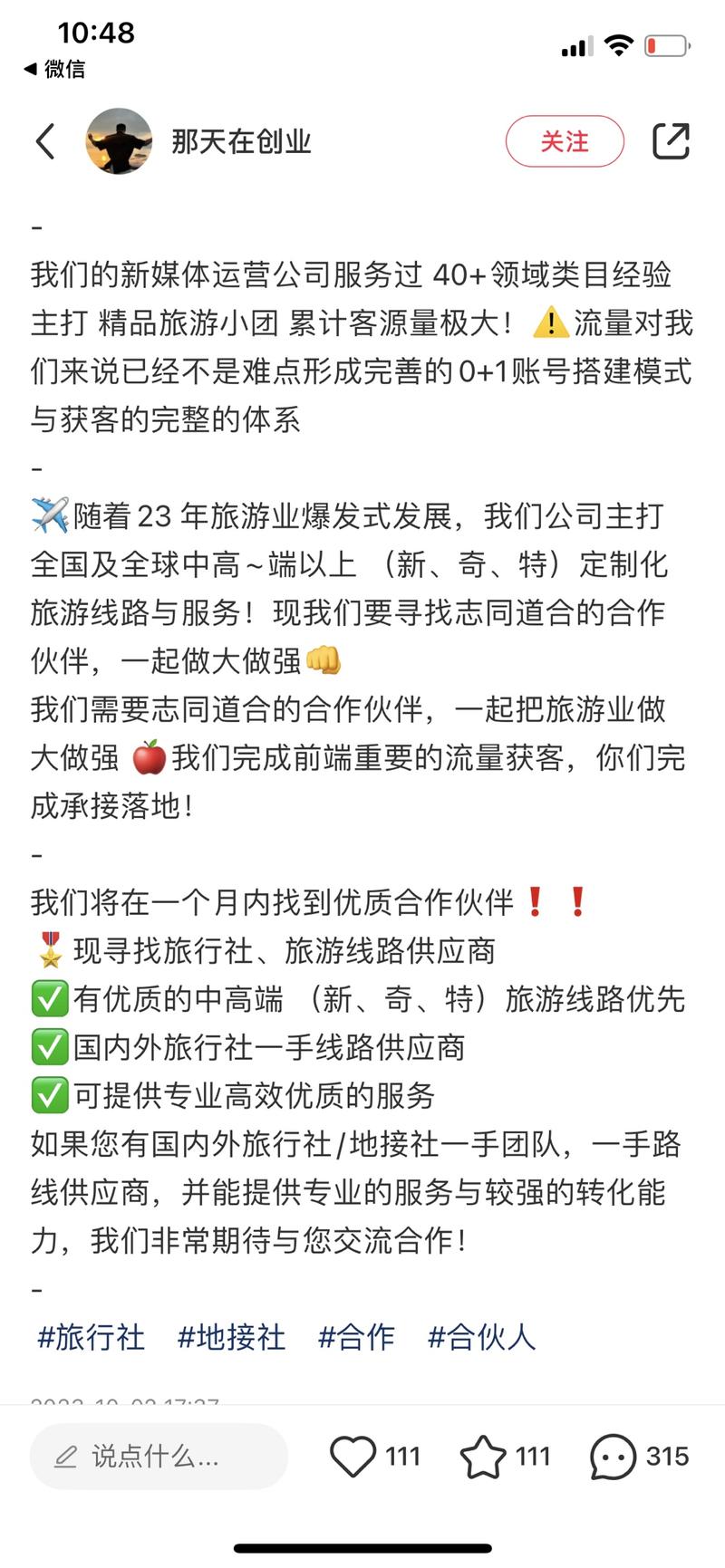Open the #合伙人 hashtag
The image size is (725, 1568).
coord(481,1337)
